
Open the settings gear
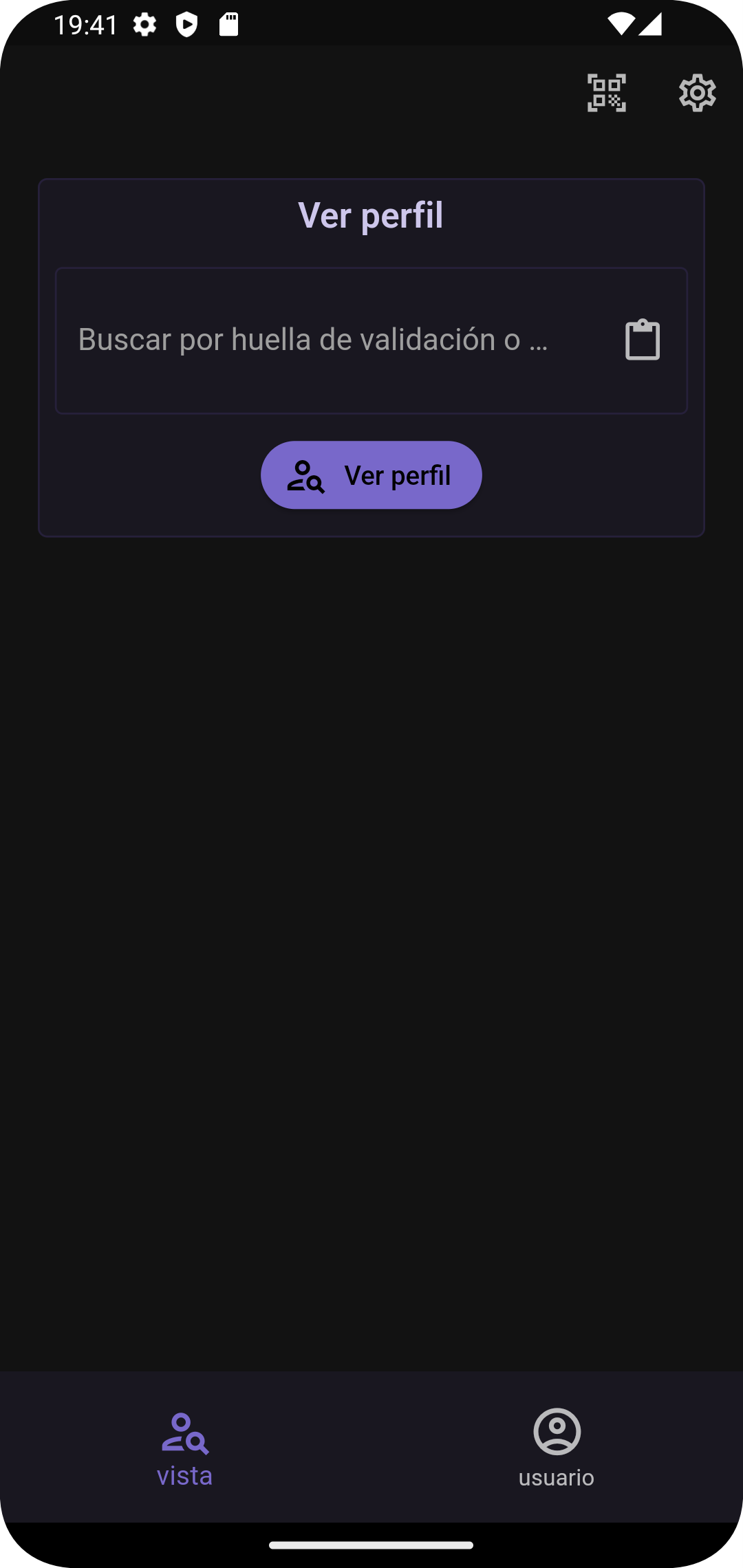pos(697,93)
